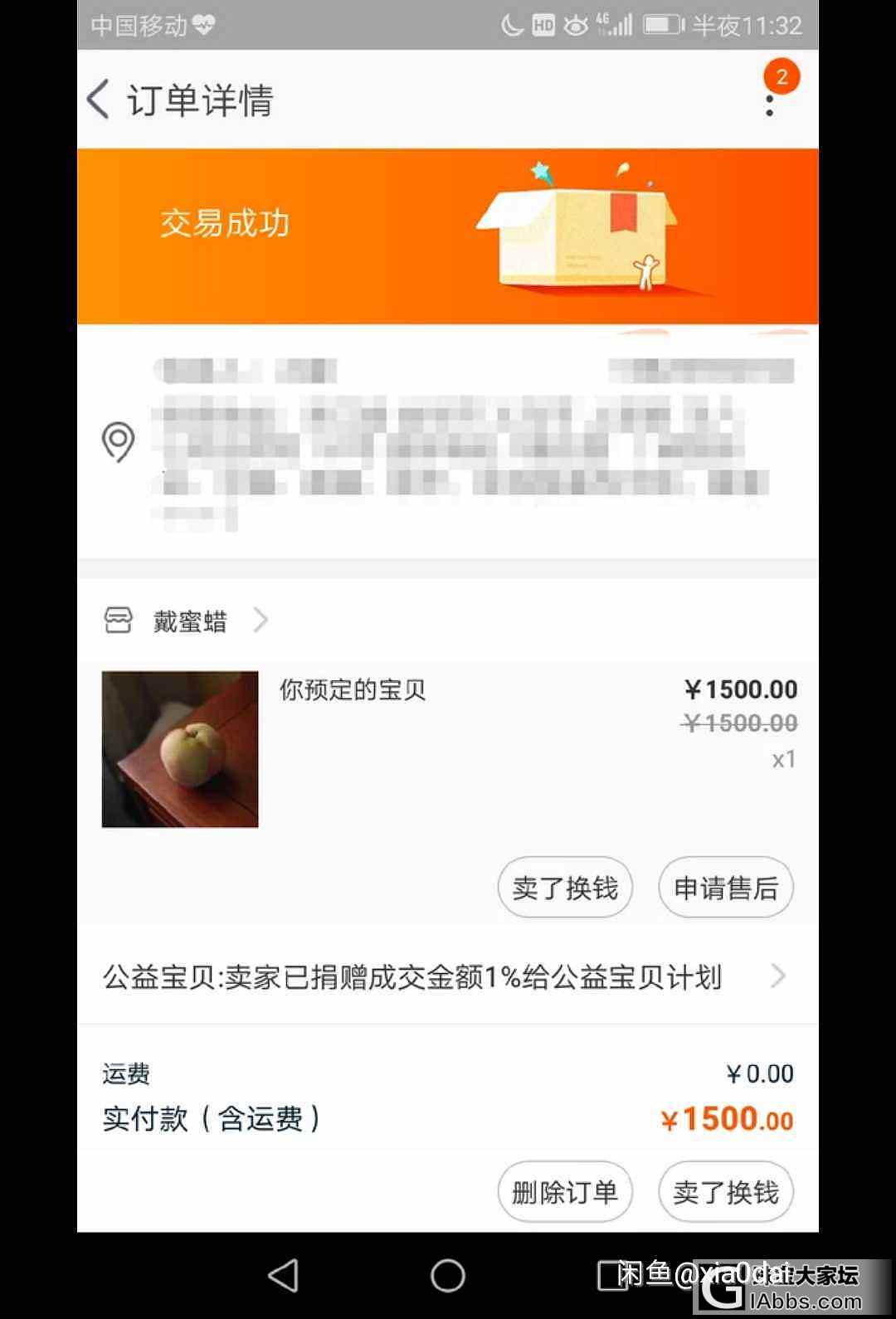Open the overflow menu with badge
Viewport: 896px width, 1319px height.
point(771,103)
